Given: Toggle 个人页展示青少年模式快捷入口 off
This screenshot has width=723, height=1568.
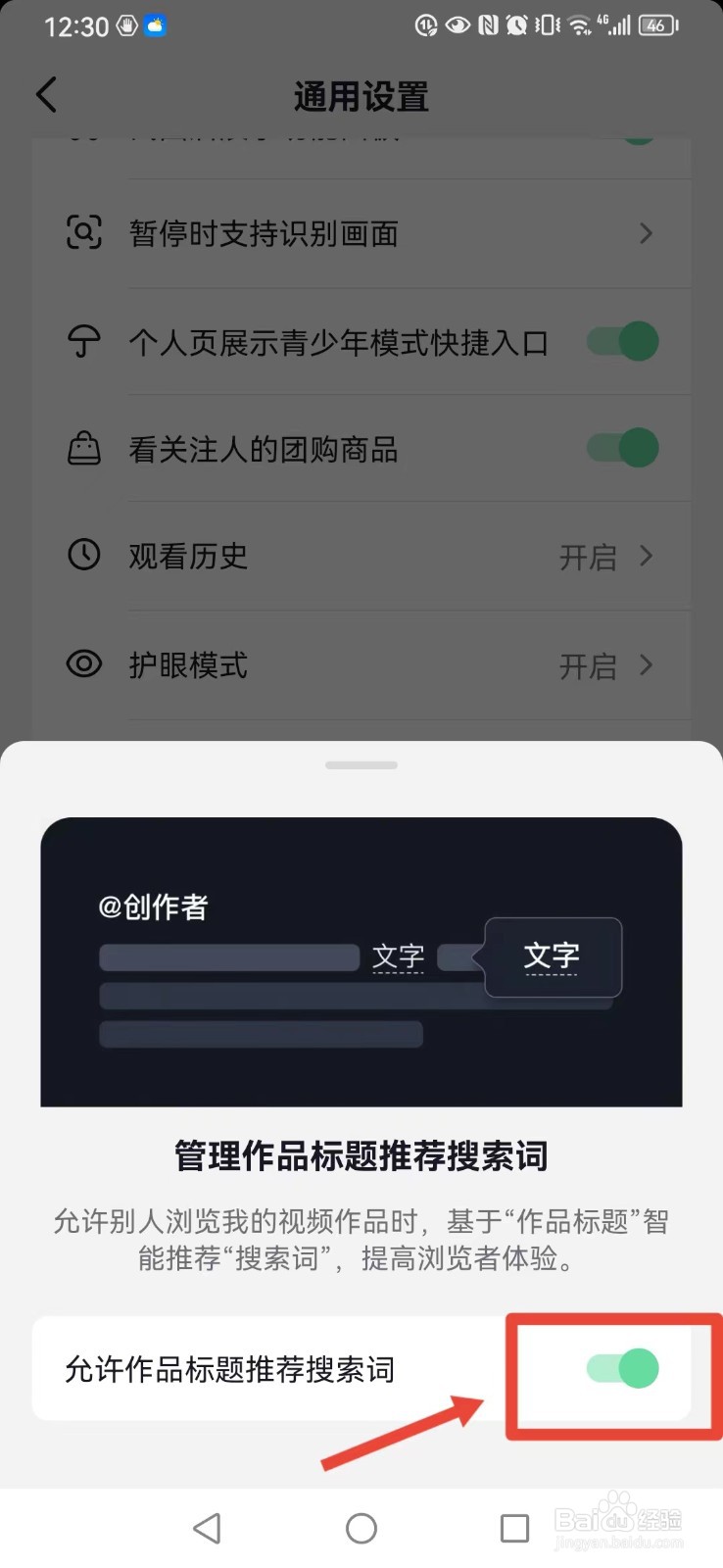Looking at the screenshot, I should click(x=621, y=341).
